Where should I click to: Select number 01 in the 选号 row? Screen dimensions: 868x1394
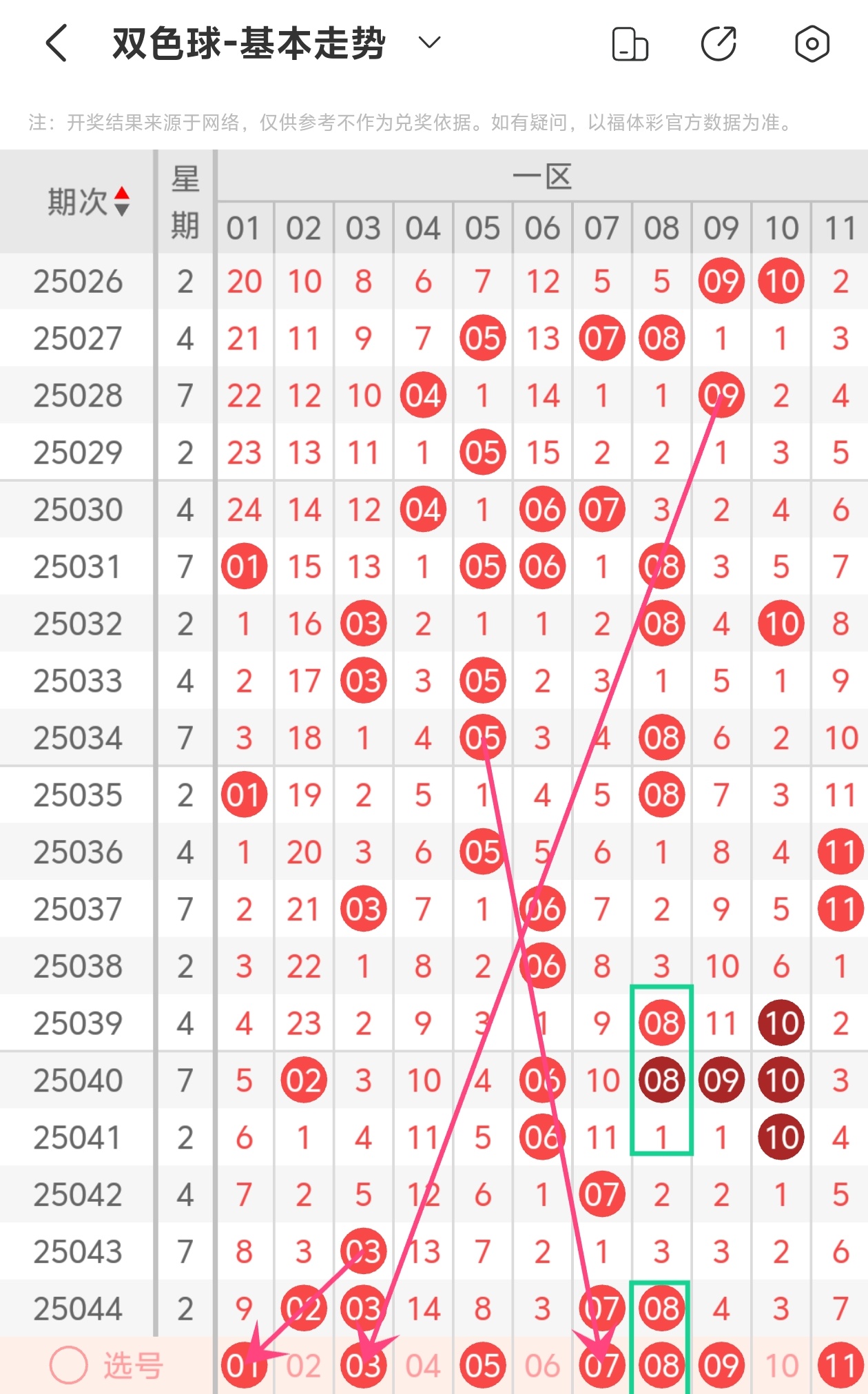click(x=244, y=1365)
